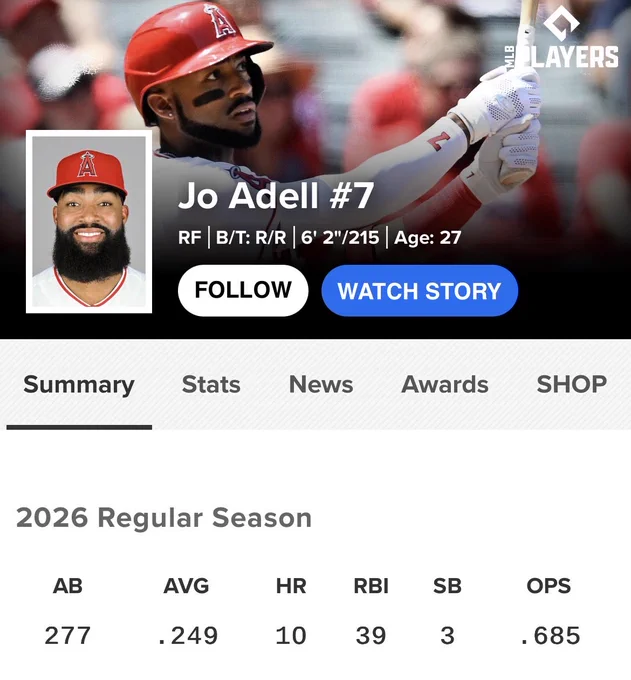
Task: Go to the SHOP tab
Action: [x=572, y=385]
